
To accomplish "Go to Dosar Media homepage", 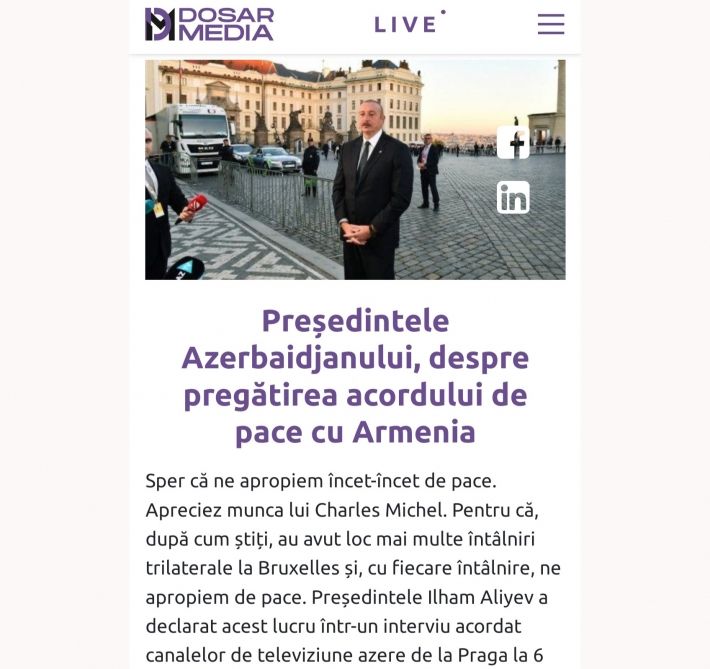I will 209,24.
